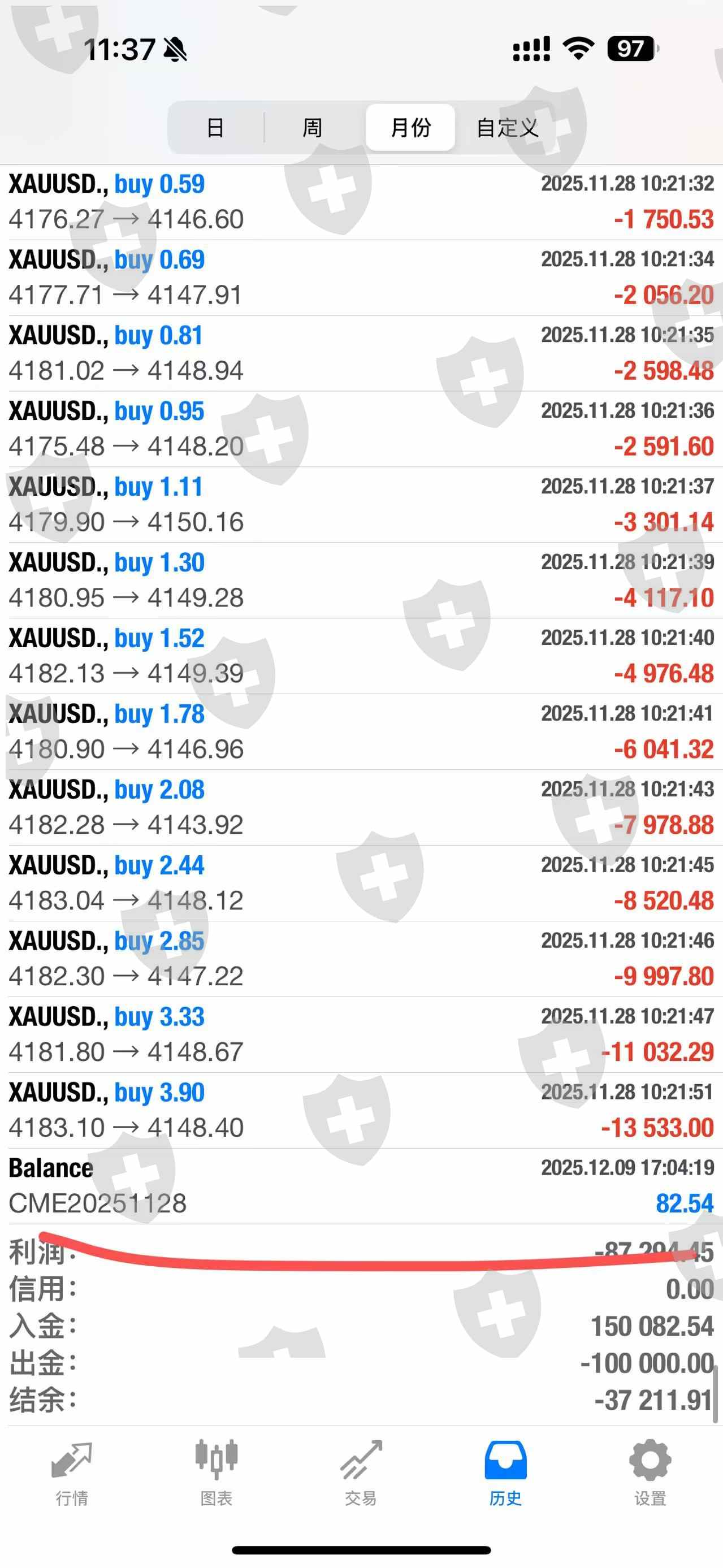Switch to the 日 (day) period filter
The image size is (723, 1568).
215,128
